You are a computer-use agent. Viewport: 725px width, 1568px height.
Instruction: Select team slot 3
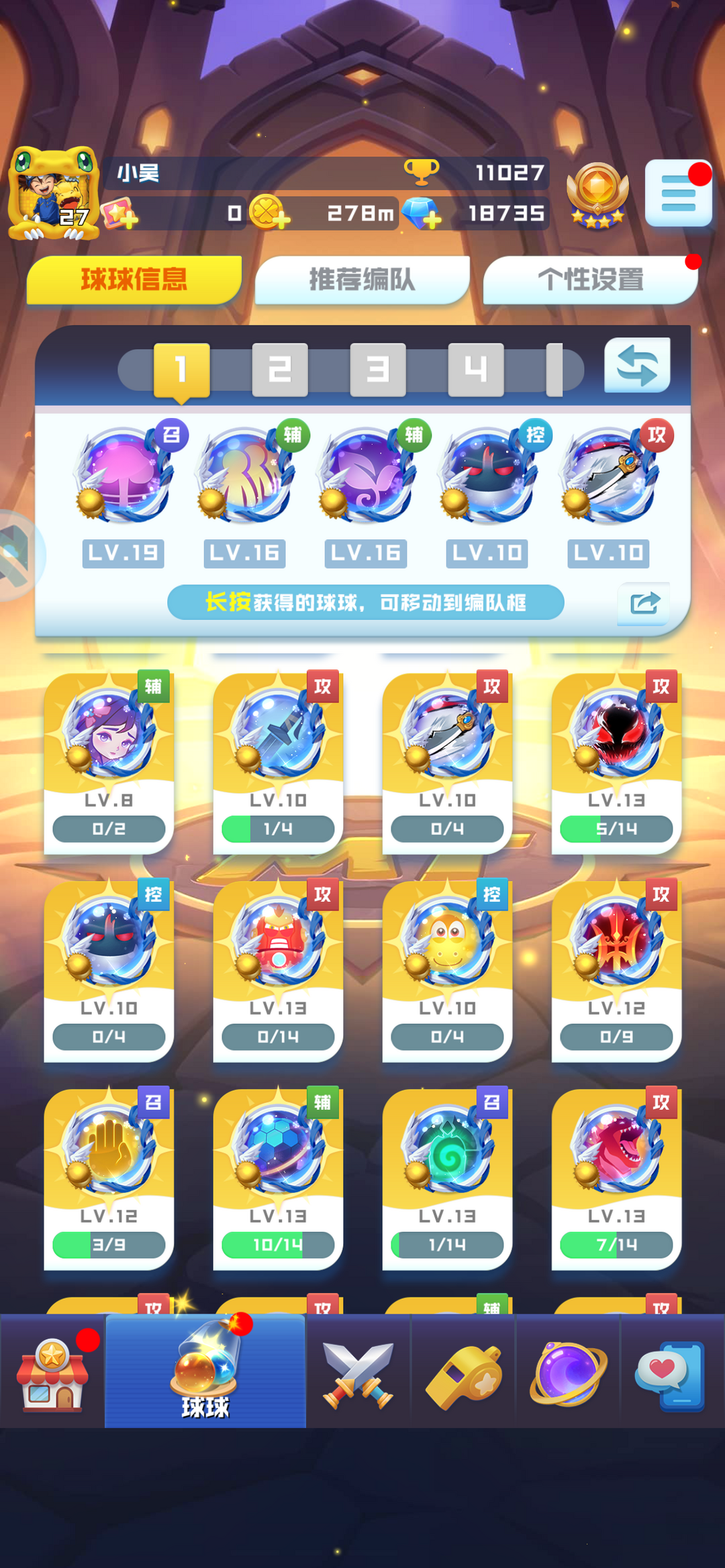tap(378, 370)
